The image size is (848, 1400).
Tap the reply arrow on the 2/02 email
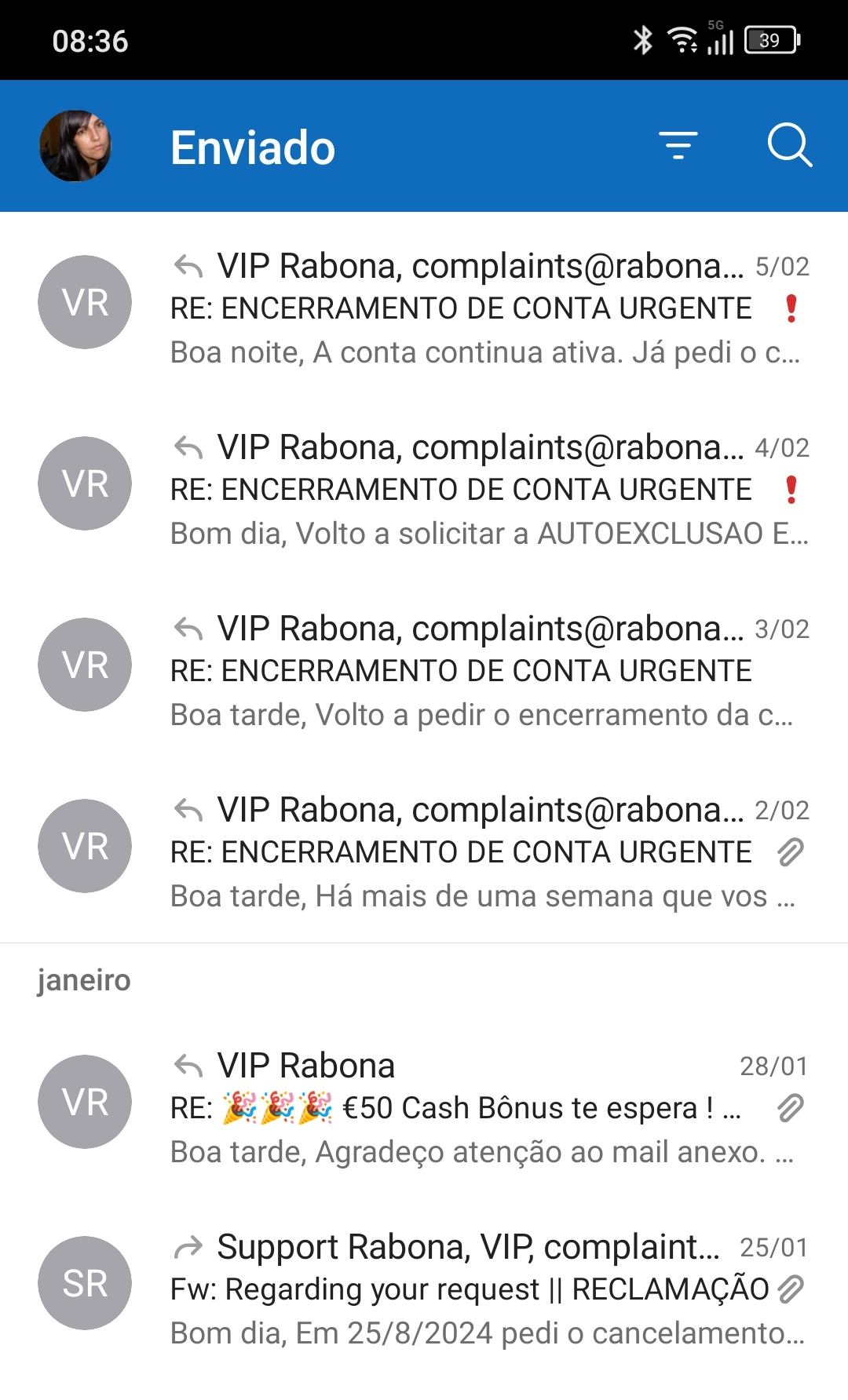188,806
